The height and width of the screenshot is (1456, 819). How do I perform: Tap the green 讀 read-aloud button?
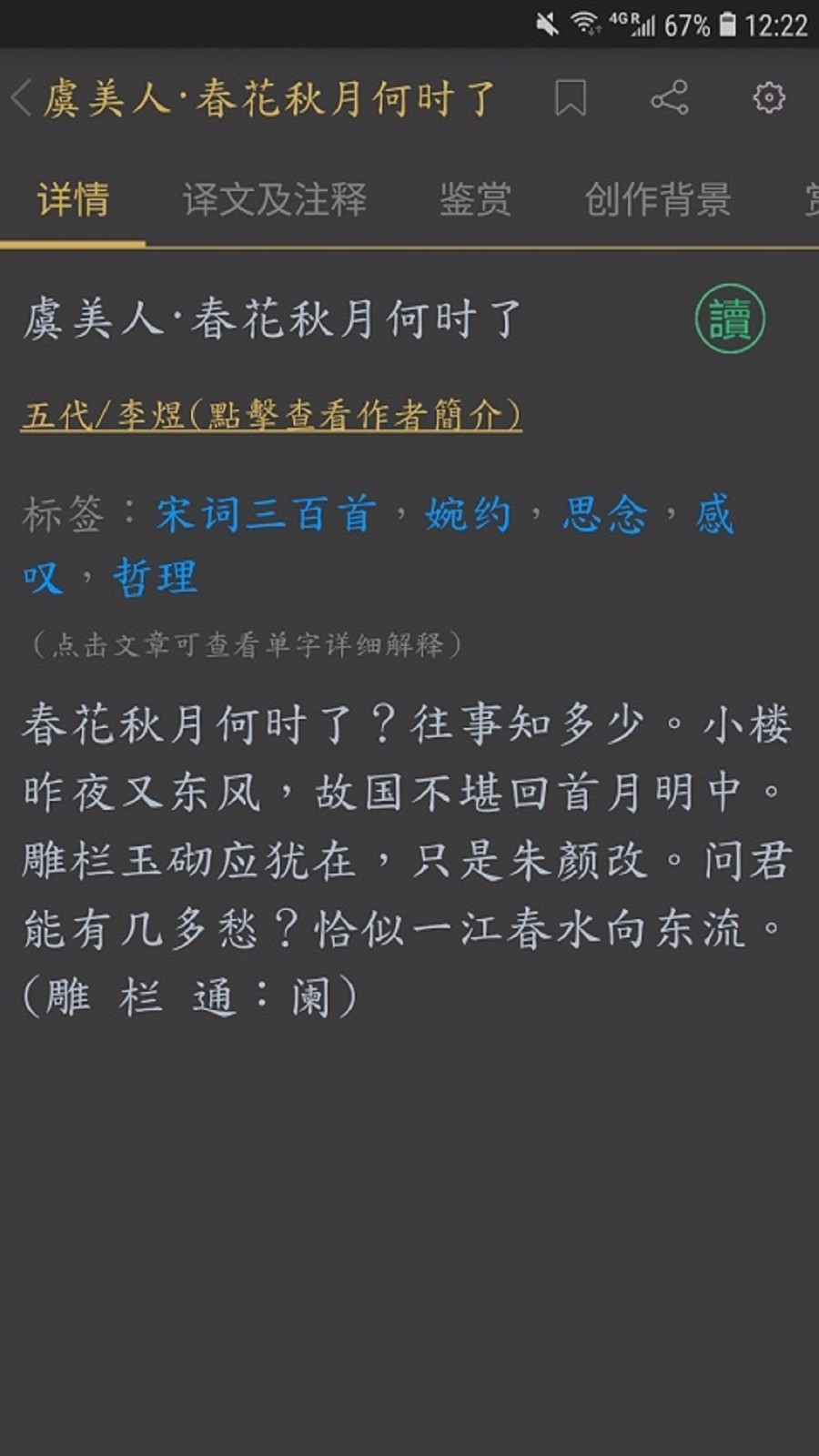(x=730, y=319)
